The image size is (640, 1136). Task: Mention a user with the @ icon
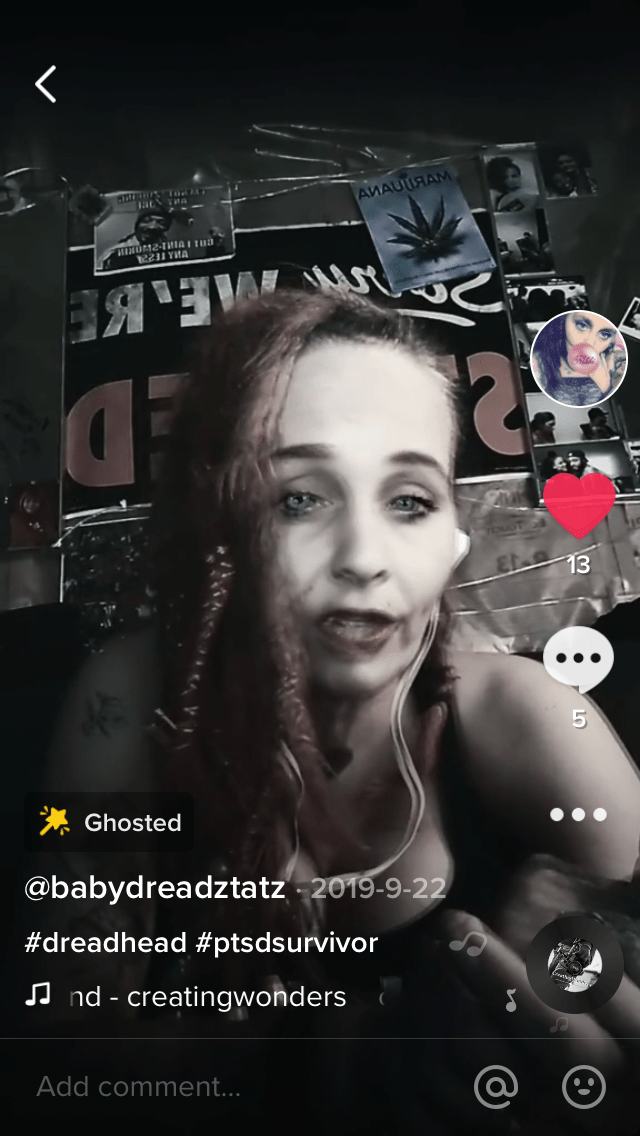click(496, 1087)
